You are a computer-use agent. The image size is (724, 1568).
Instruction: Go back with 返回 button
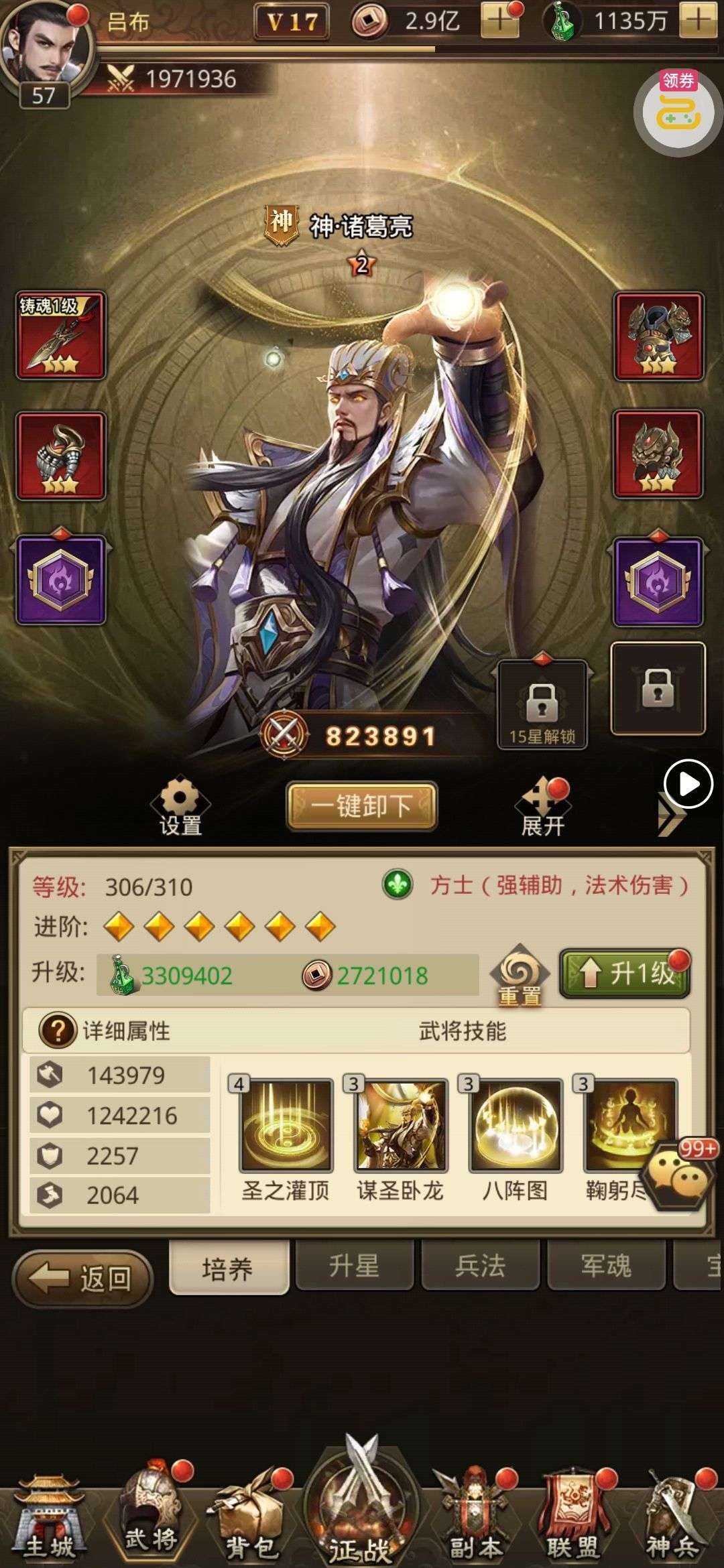pyautogui.click(x=82, y=1279)
